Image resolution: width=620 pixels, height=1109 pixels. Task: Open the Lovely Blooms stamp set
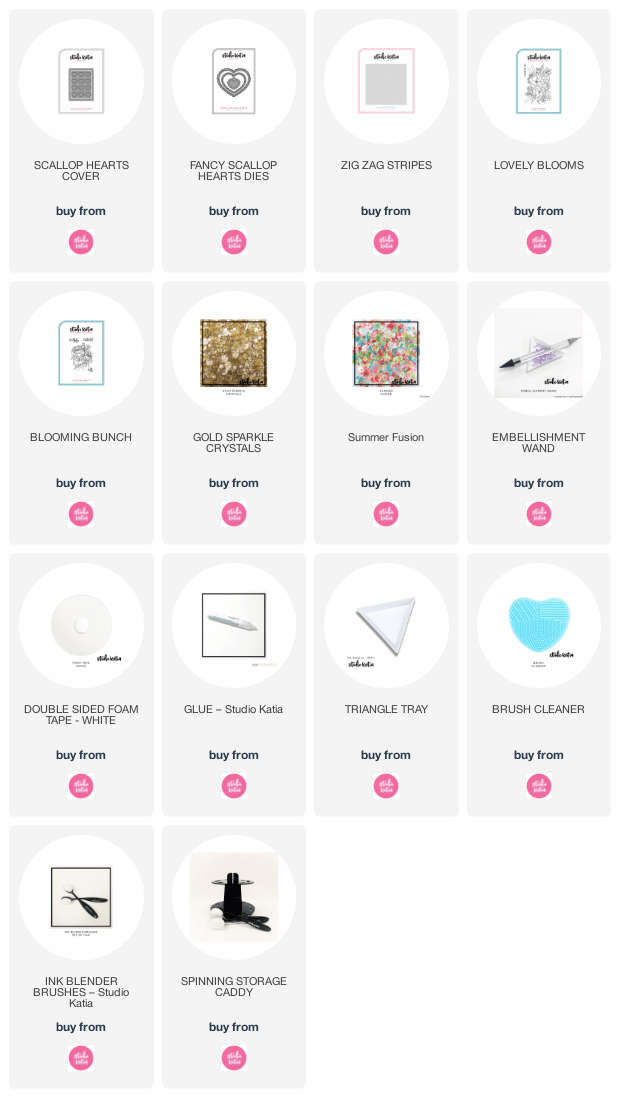coord(538,81)
